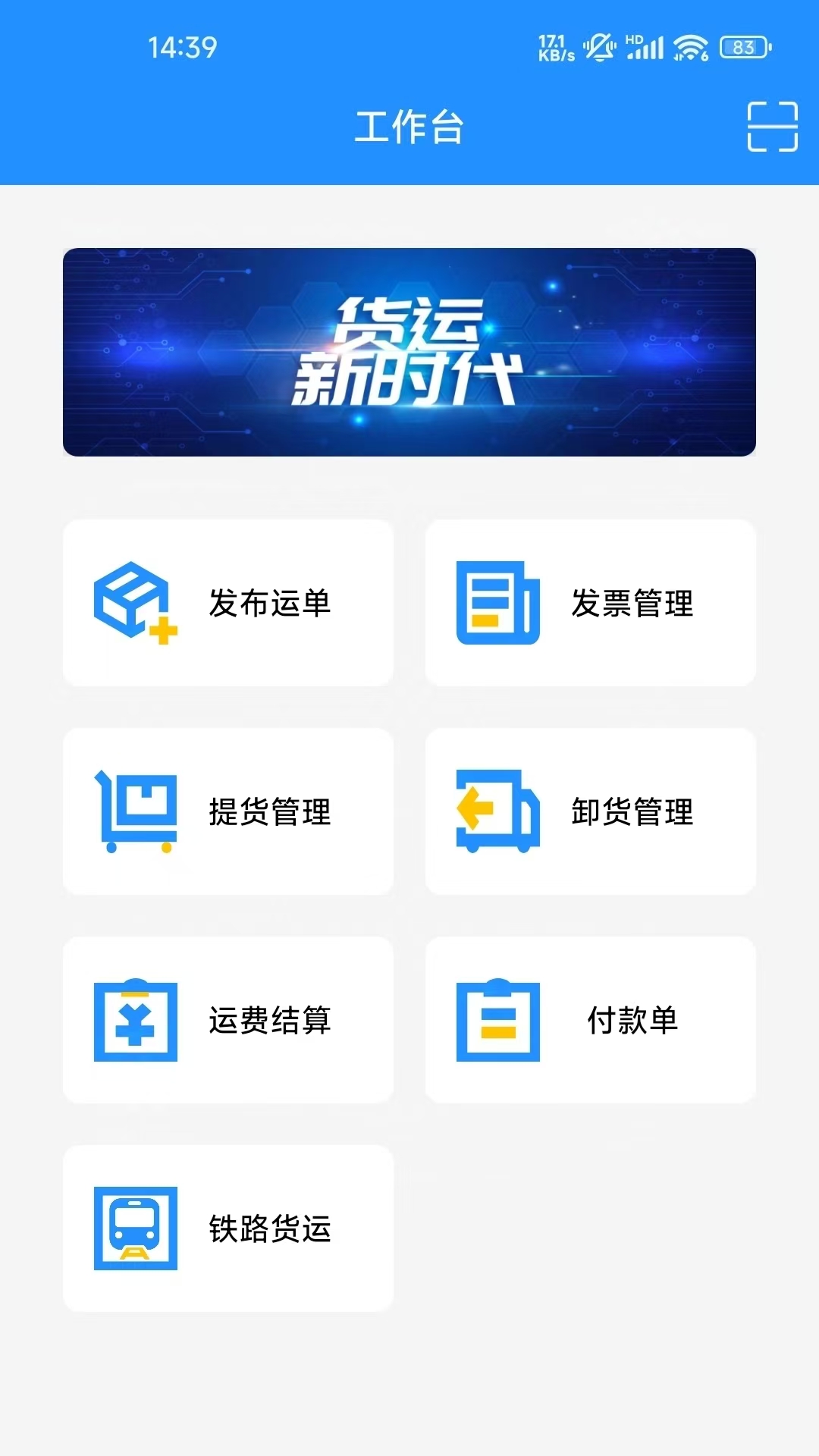Tap the 提货管理 text label

tap(269, 811)
